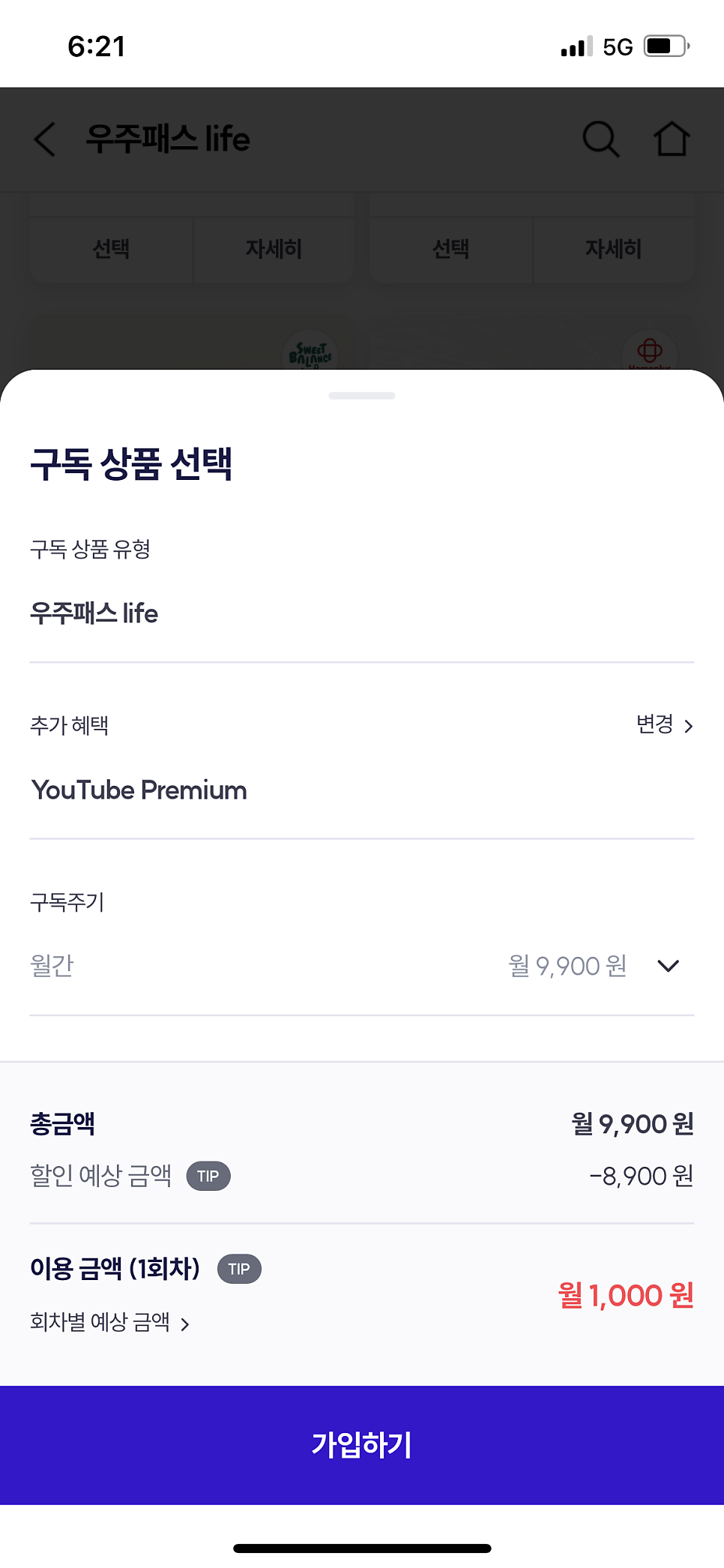Open the 회차별 예상 금액 link
The height and width of the screenshot is (1568, 724).
pos(109,1322)
